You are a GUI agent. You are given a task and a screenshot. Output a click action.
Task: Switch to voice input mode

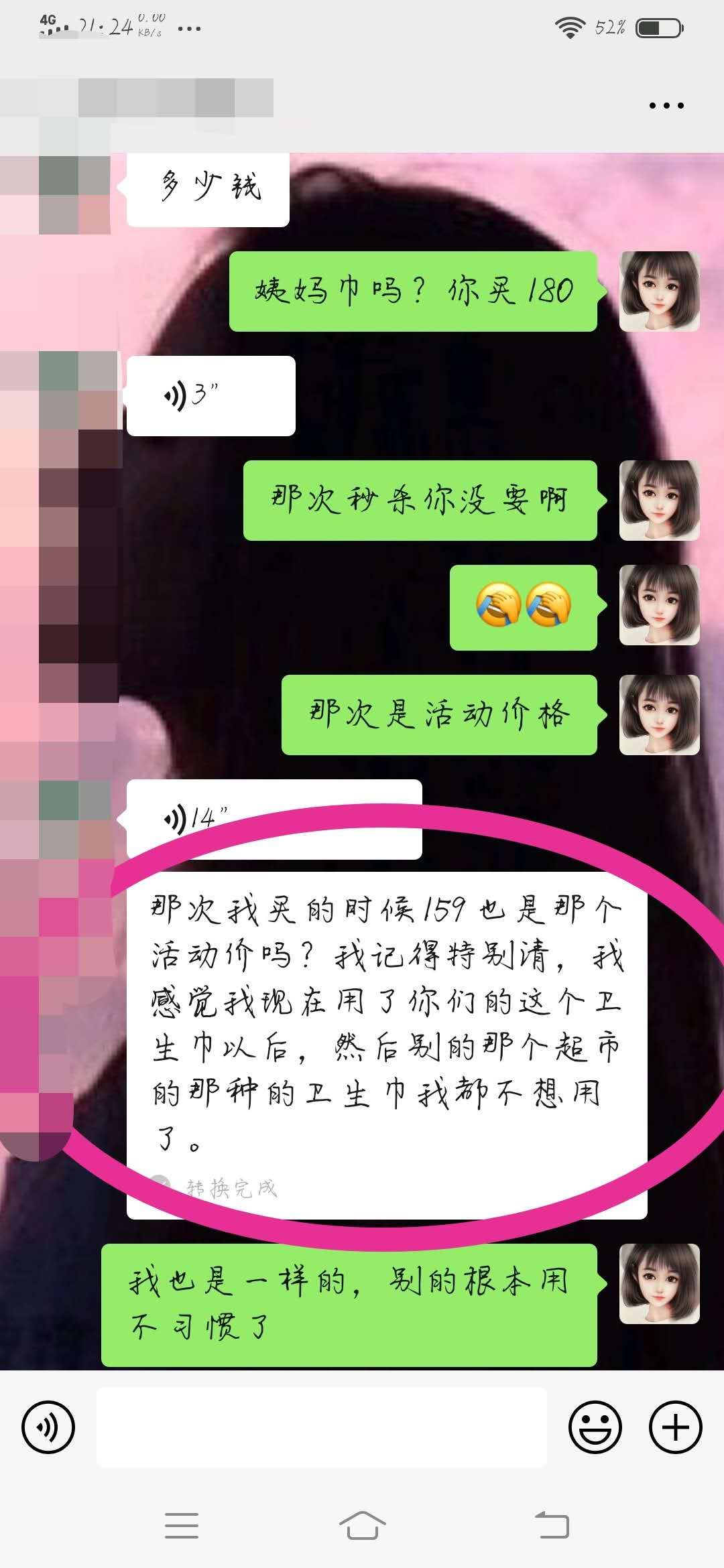[48, 1427]
